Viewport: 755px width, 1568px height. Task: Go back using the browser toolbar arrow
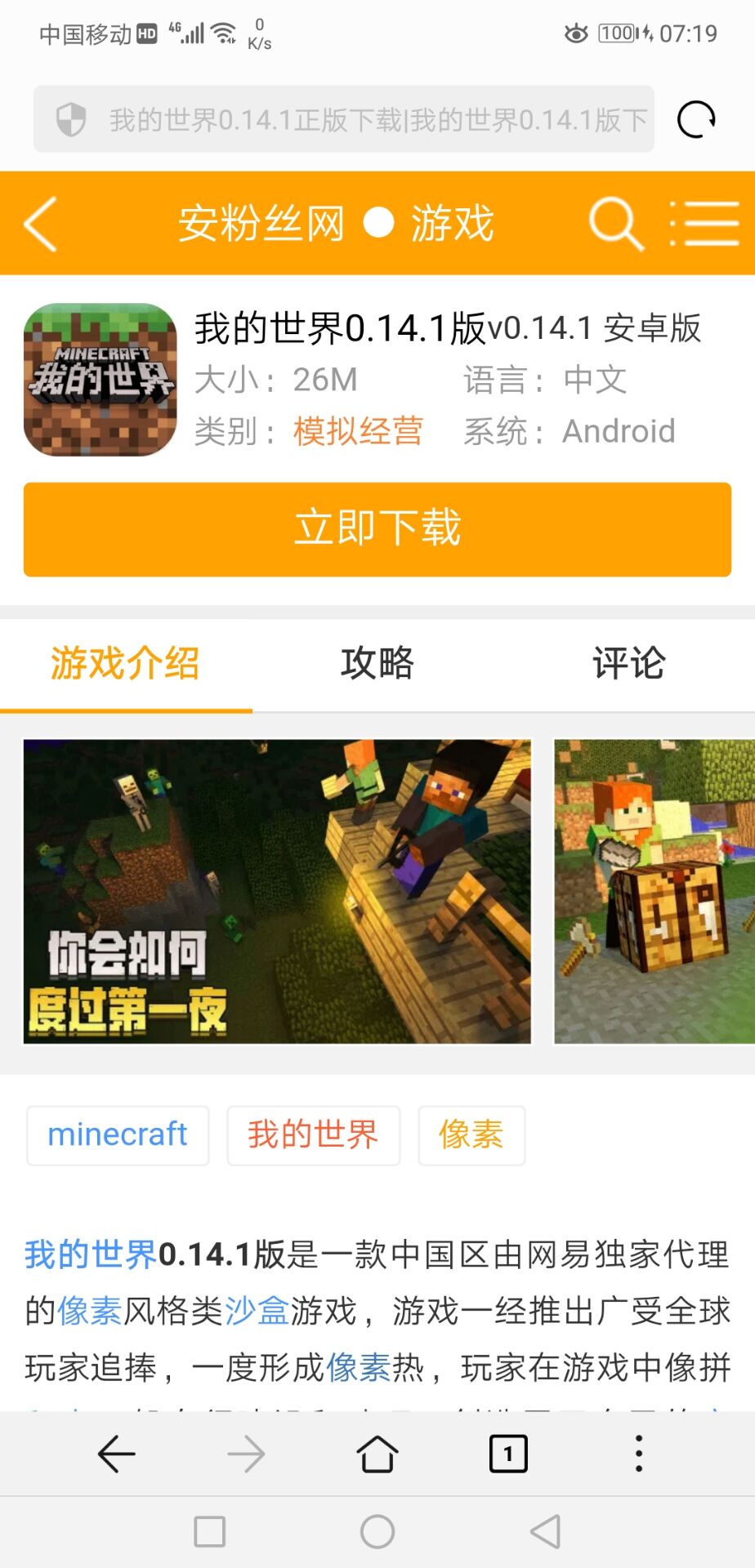(x=116, y=1454)
